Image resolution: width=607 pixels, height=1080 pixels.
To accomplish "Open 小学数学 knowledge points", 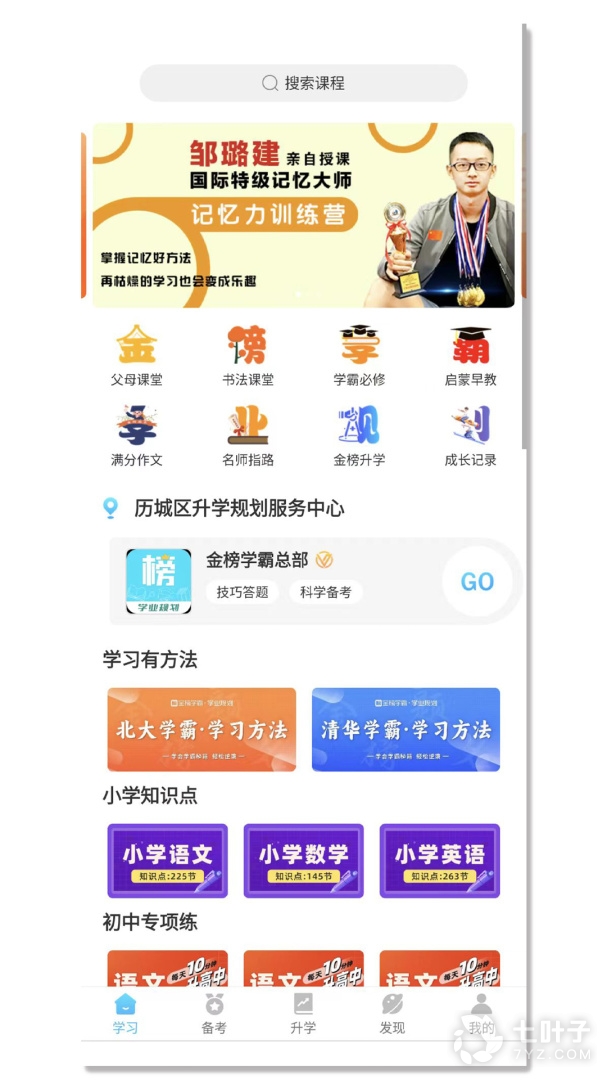I will pos(303,861).
